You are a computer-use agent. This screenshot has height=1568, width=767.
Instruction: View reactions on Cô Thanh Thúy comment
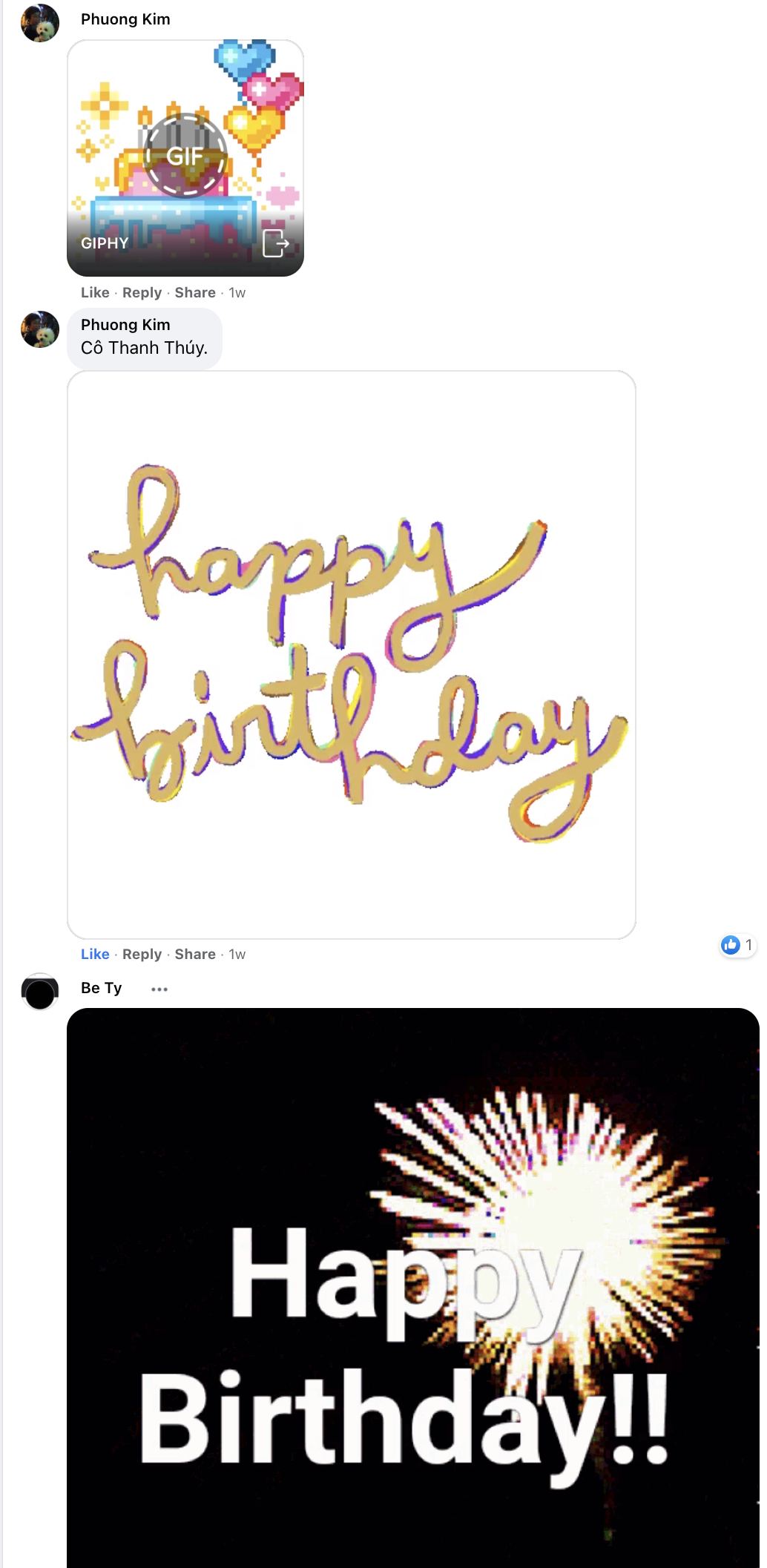[x=737, y=945]
